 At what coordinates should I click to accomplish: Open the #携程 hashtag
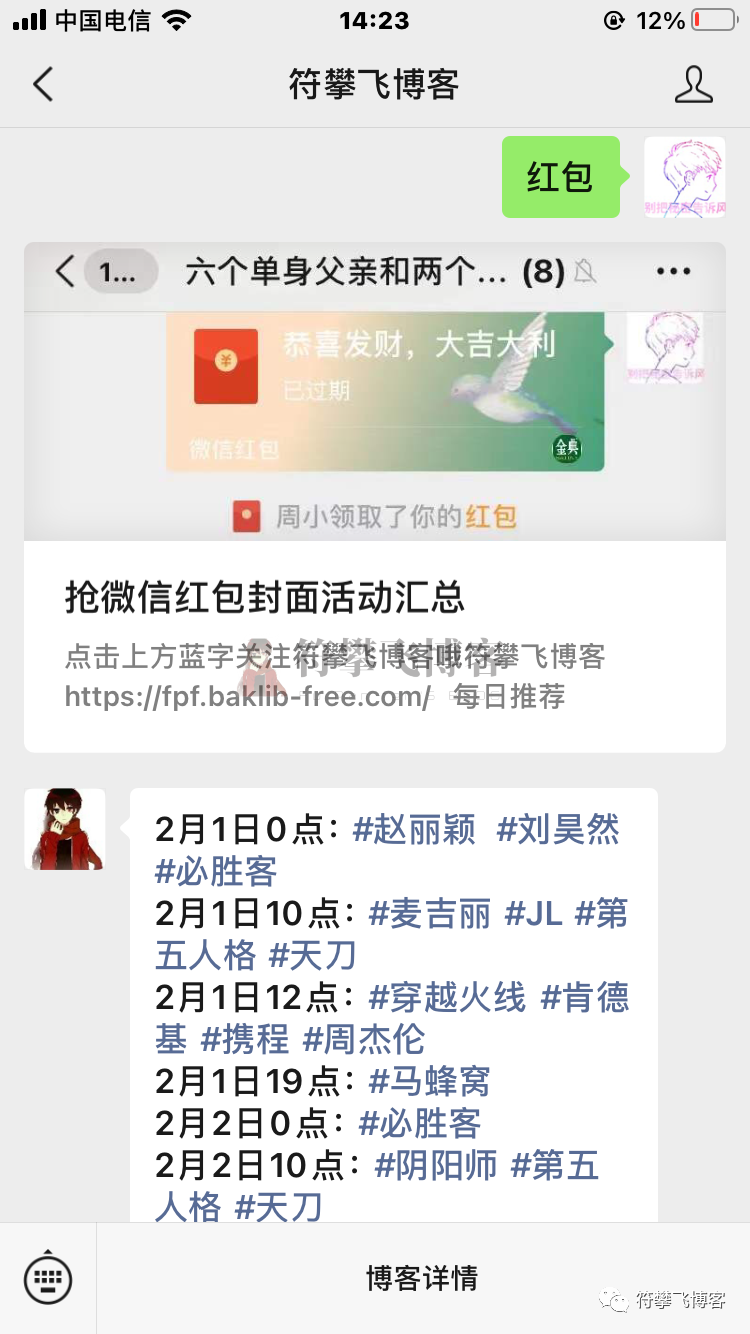pyautogui.click(x=245, y=1040)
